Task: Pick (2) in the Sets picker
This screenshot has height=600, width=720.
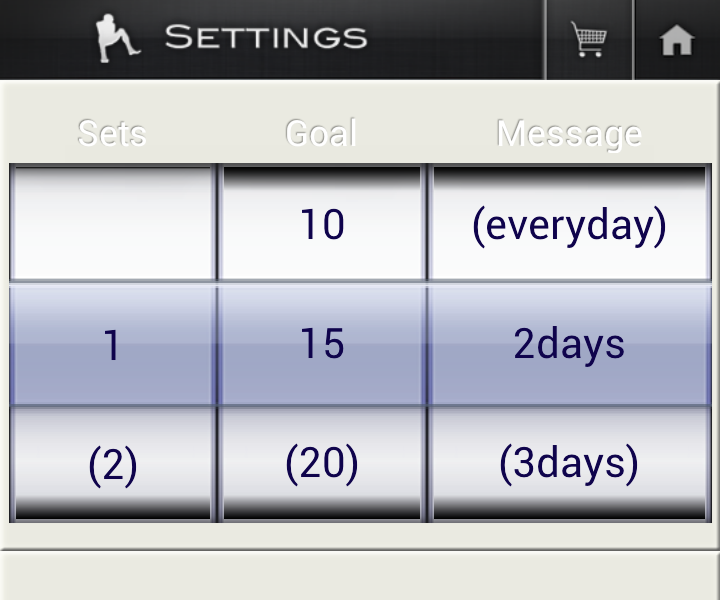Action: [112, 464]
